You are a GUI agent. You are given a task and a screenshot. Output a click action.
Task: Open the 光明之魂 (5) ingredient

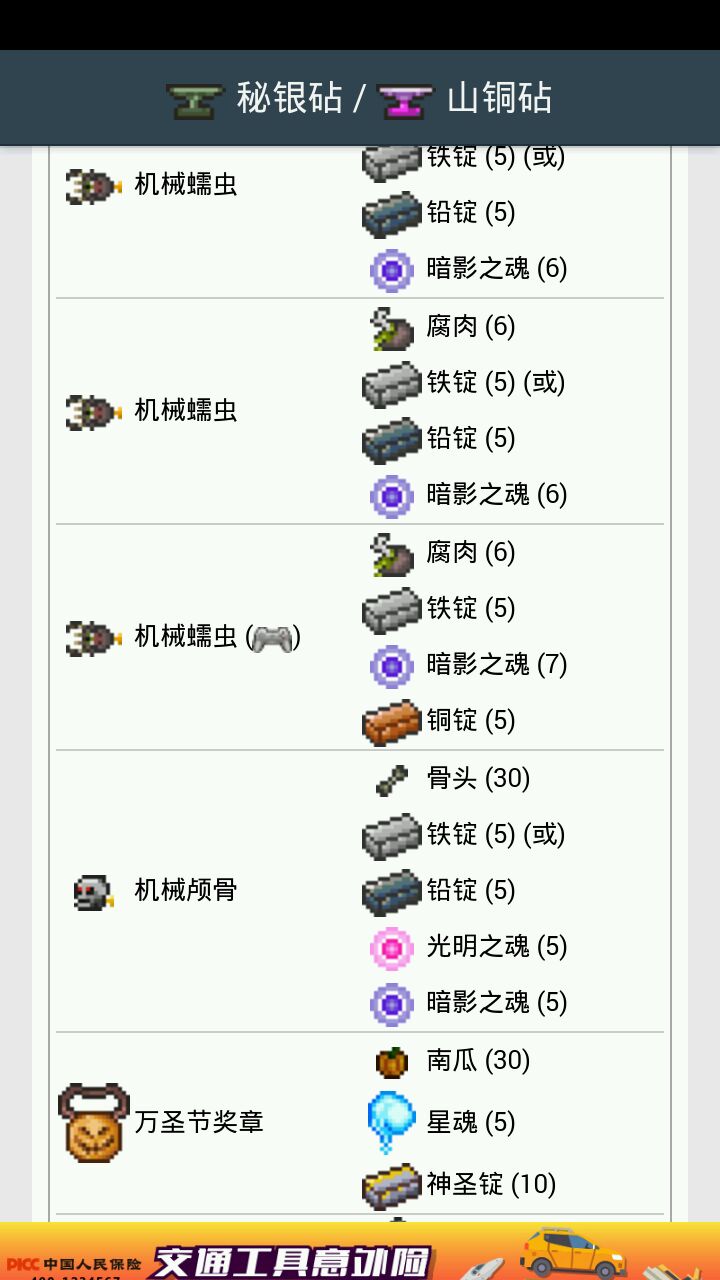coord(496,946)
